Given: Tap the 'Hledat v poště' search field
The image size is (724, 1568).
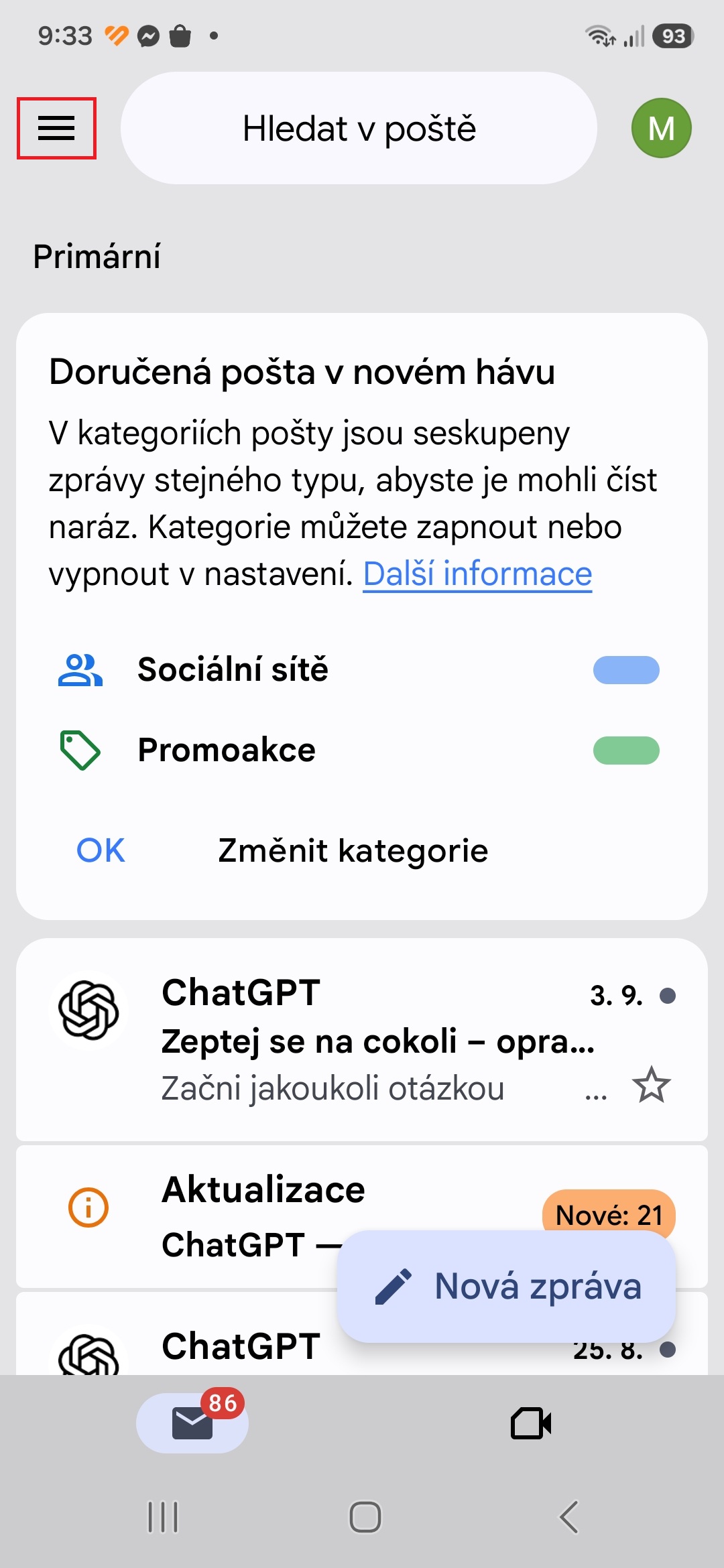Looking at the screenshot, I should [359, 128].
